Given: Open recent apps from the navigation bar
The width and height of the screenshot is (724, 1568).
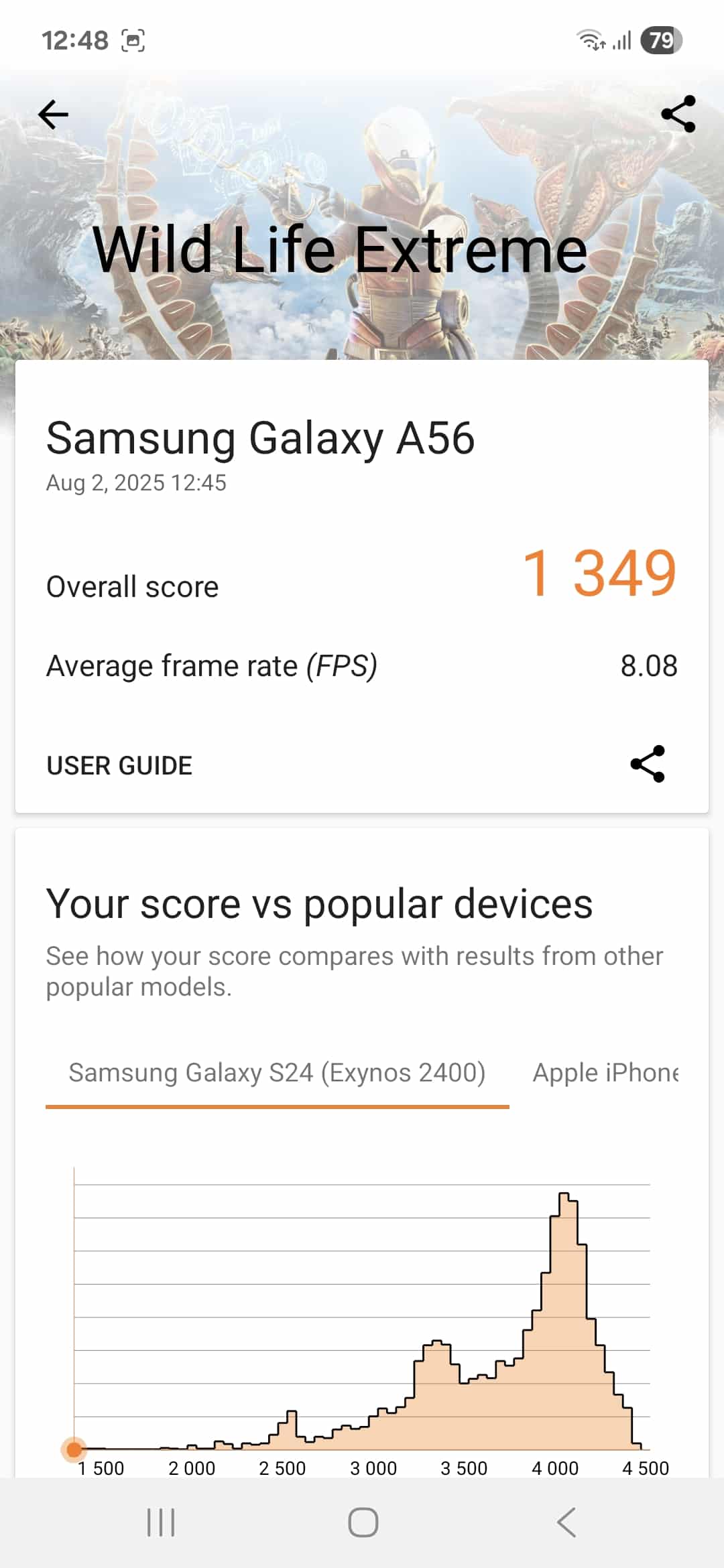Looking at the screenshot, I should (x=161, y=1522).
